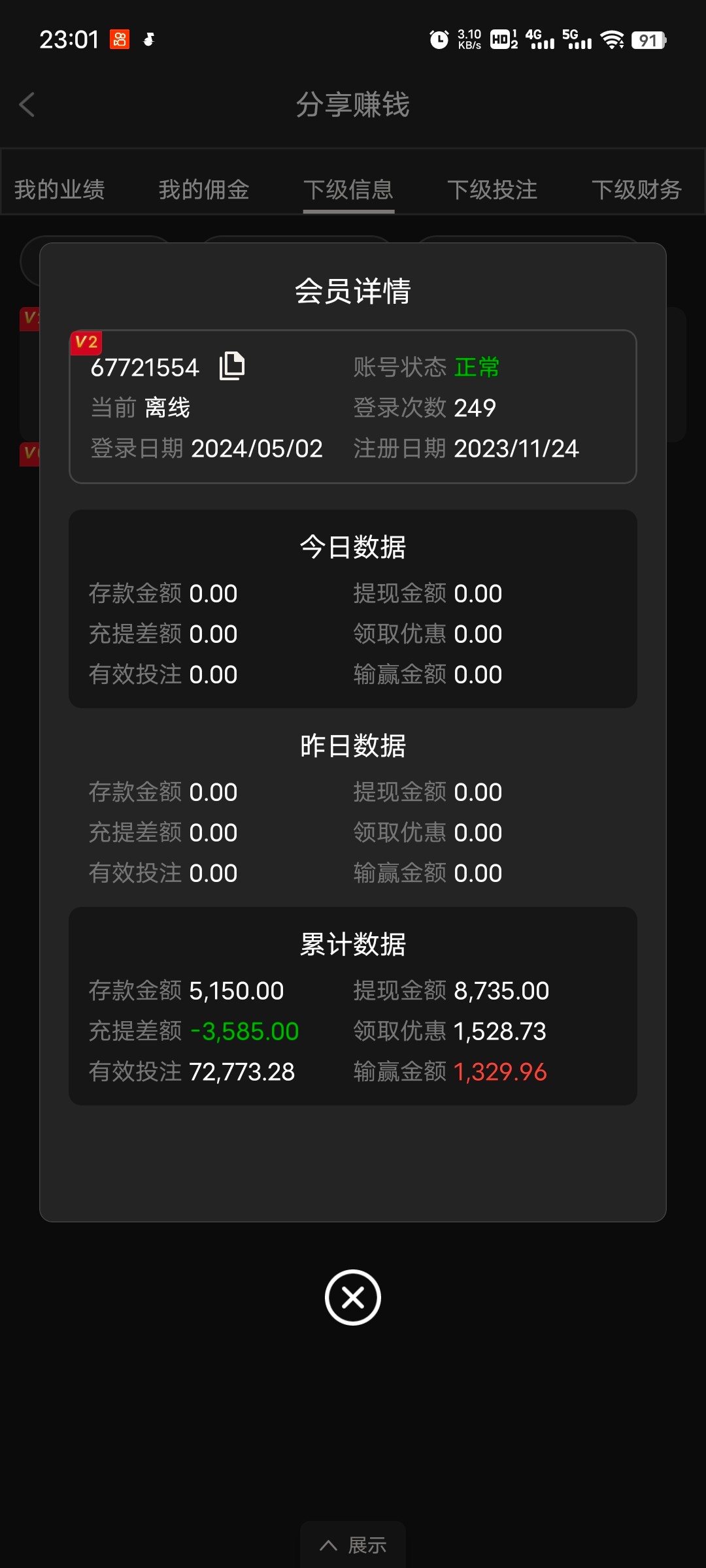The image size is (706, 1568).
Task: Close the 会员详情 dialog
Action: click(x=353, y=1298)
